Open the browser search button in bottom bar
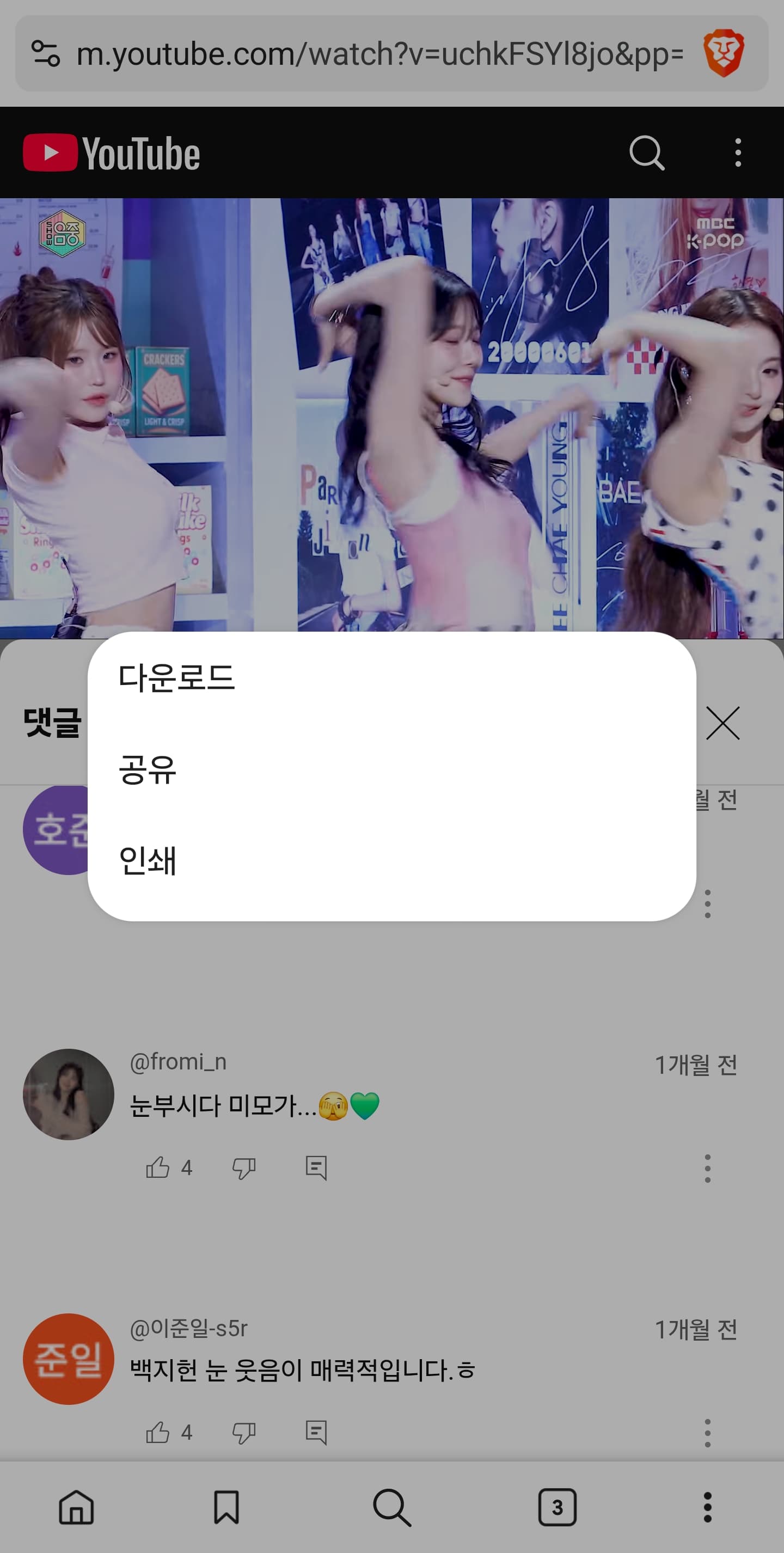784x1553 pixels. pyautogui.click(x=391, y=1507)
